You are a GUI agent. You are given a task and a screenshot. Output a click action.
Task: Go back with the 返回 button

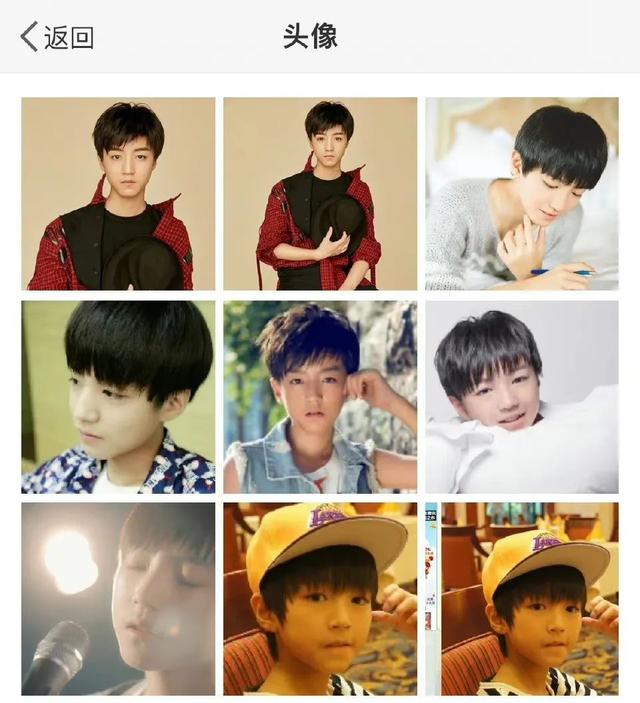(57, 37)
